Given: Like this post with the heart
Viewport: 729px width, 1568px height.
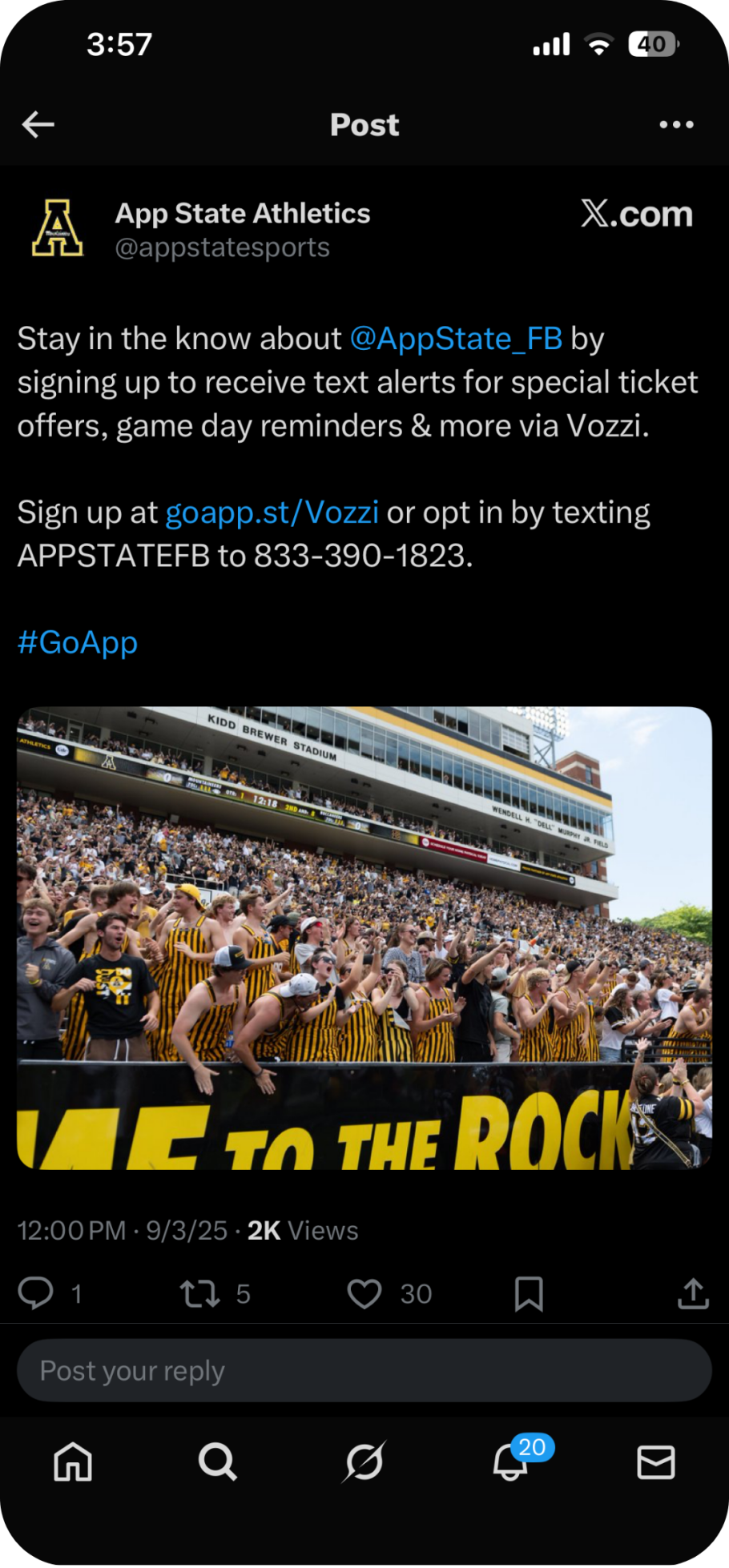Looking at the screenshot, I should tap(364, 1293).
